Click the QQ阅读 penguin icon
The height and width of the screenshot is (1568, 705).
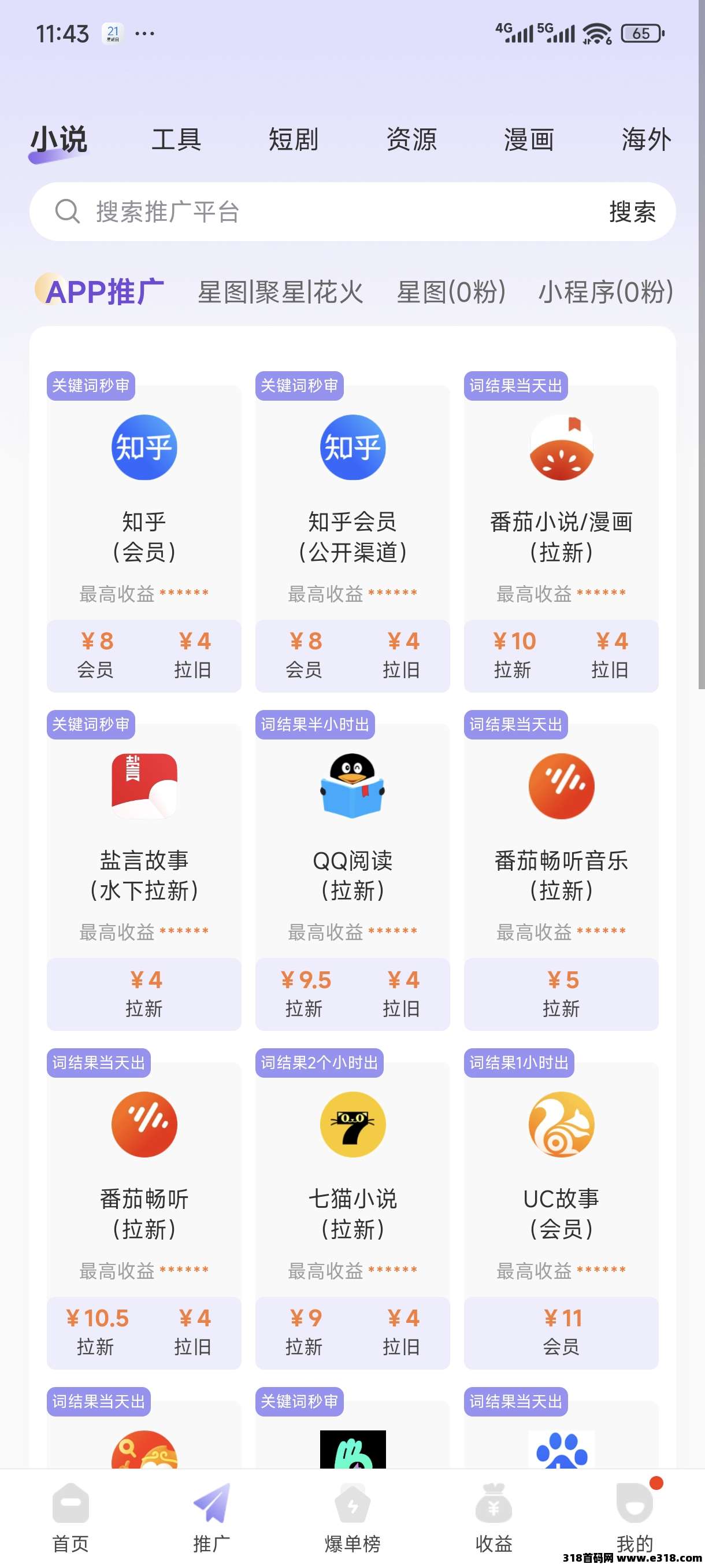[x=352, y=785]
